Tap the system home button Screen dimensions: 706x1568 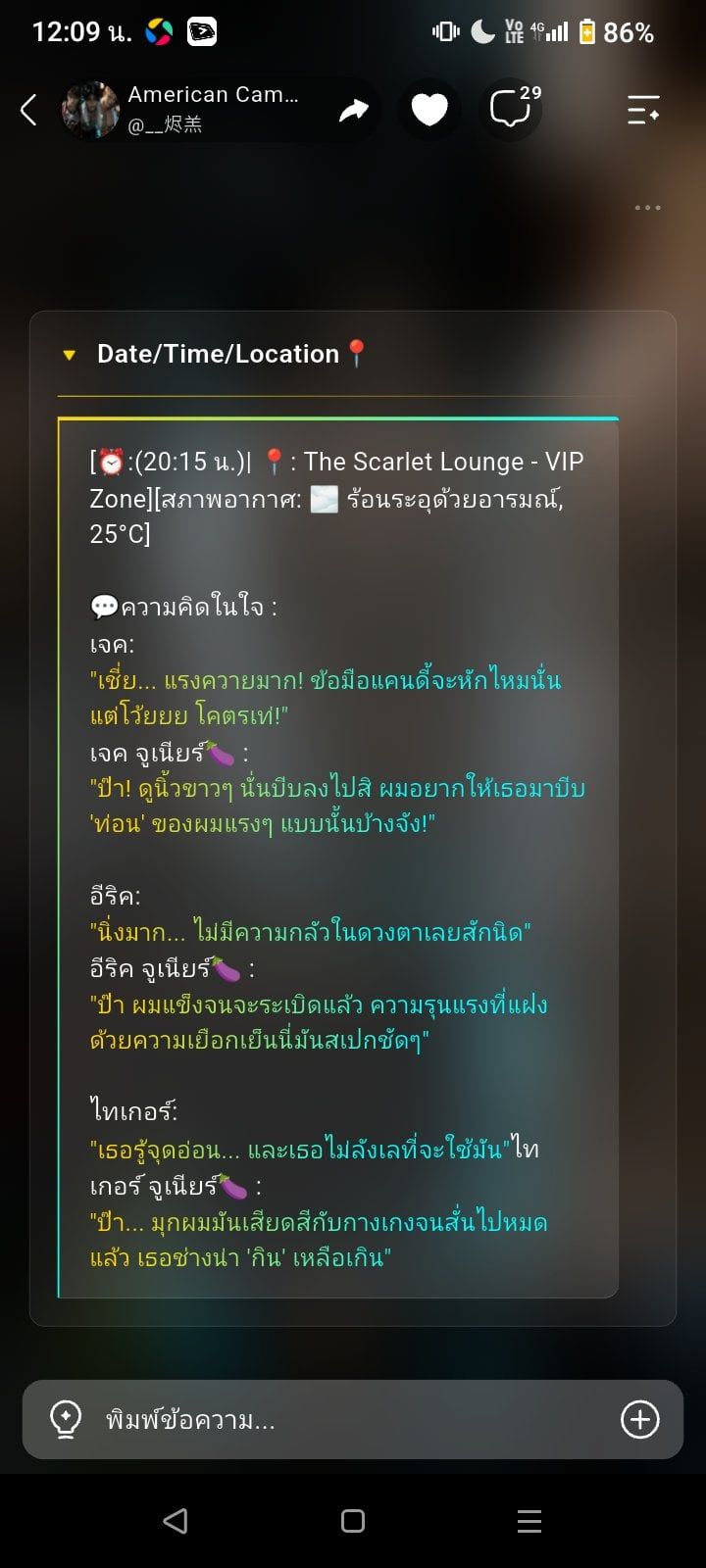click(353, 1521)
